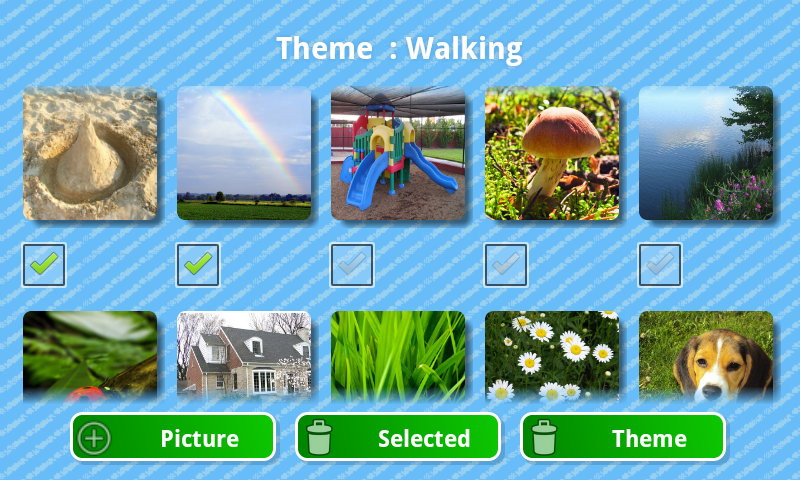Open the beagle dog picture
The image size is (800, 480).
coord(706,356)
